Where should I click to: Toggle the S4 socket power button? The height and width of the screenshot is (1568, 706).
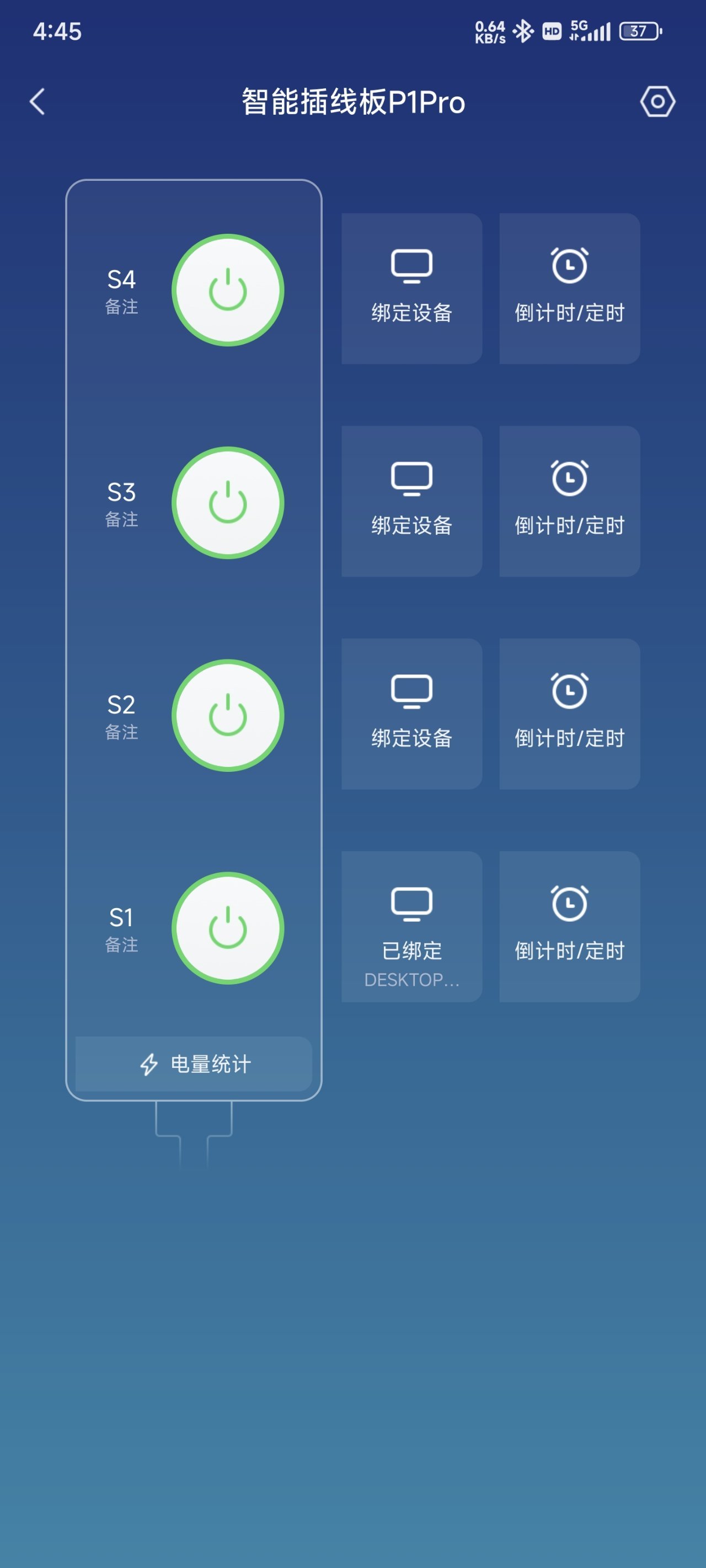pyautogui.click(x=228, y=290)
